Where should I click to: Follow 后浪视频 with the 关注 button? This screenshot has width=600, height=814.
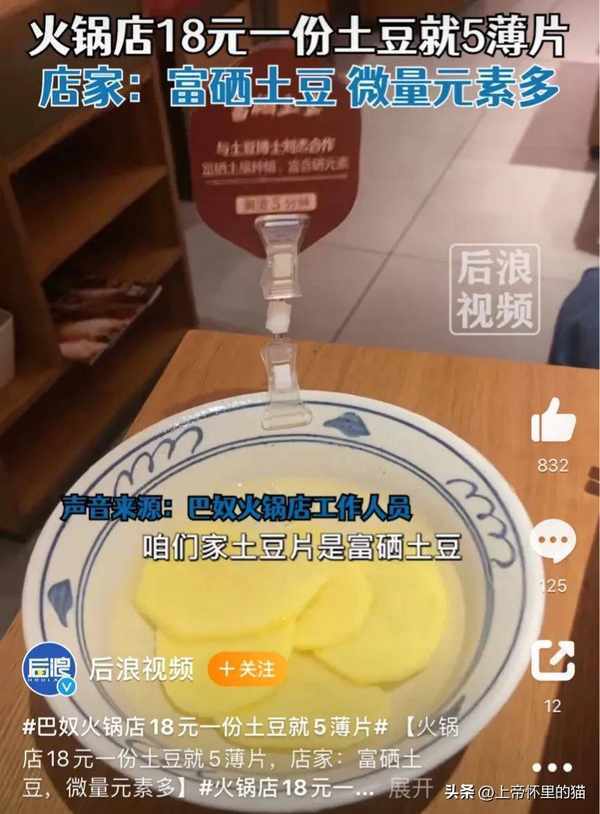(246, 667)
